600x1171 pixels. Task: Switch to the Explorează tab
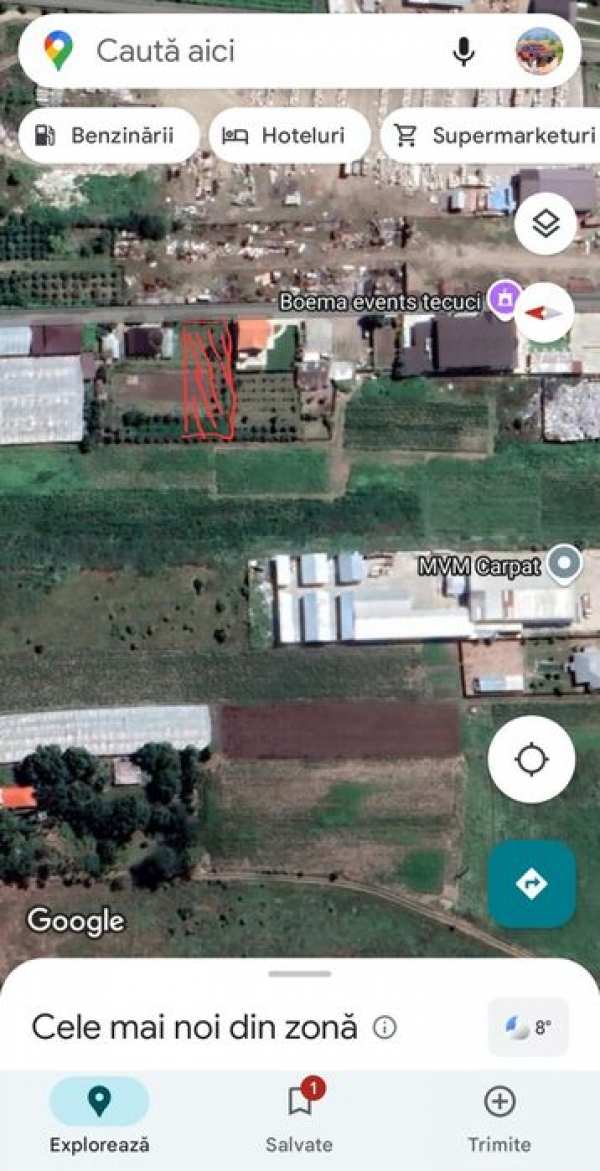[x=99, y=1115]
